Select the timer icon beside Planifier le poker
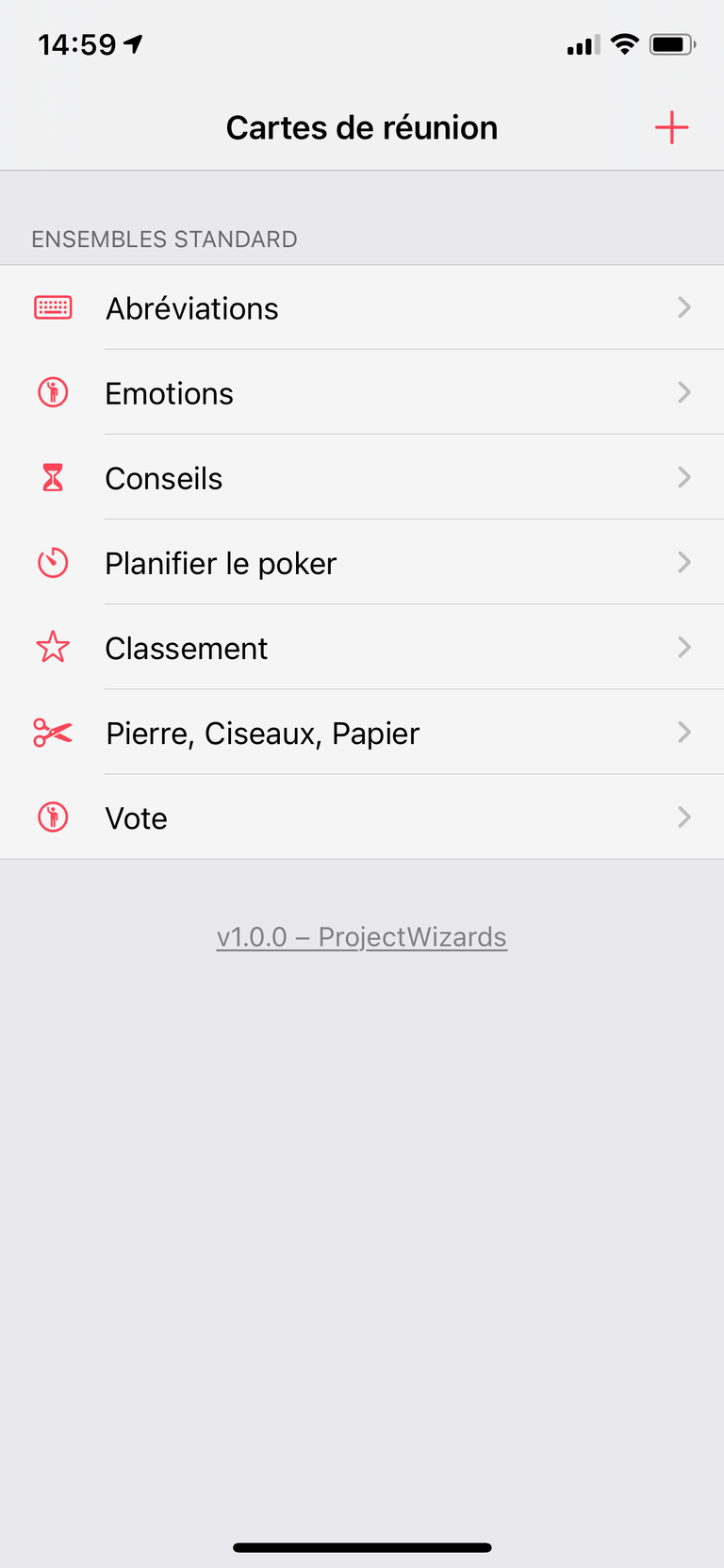Viewport: 724px width, 1568px height. click(x=53, y=563)
